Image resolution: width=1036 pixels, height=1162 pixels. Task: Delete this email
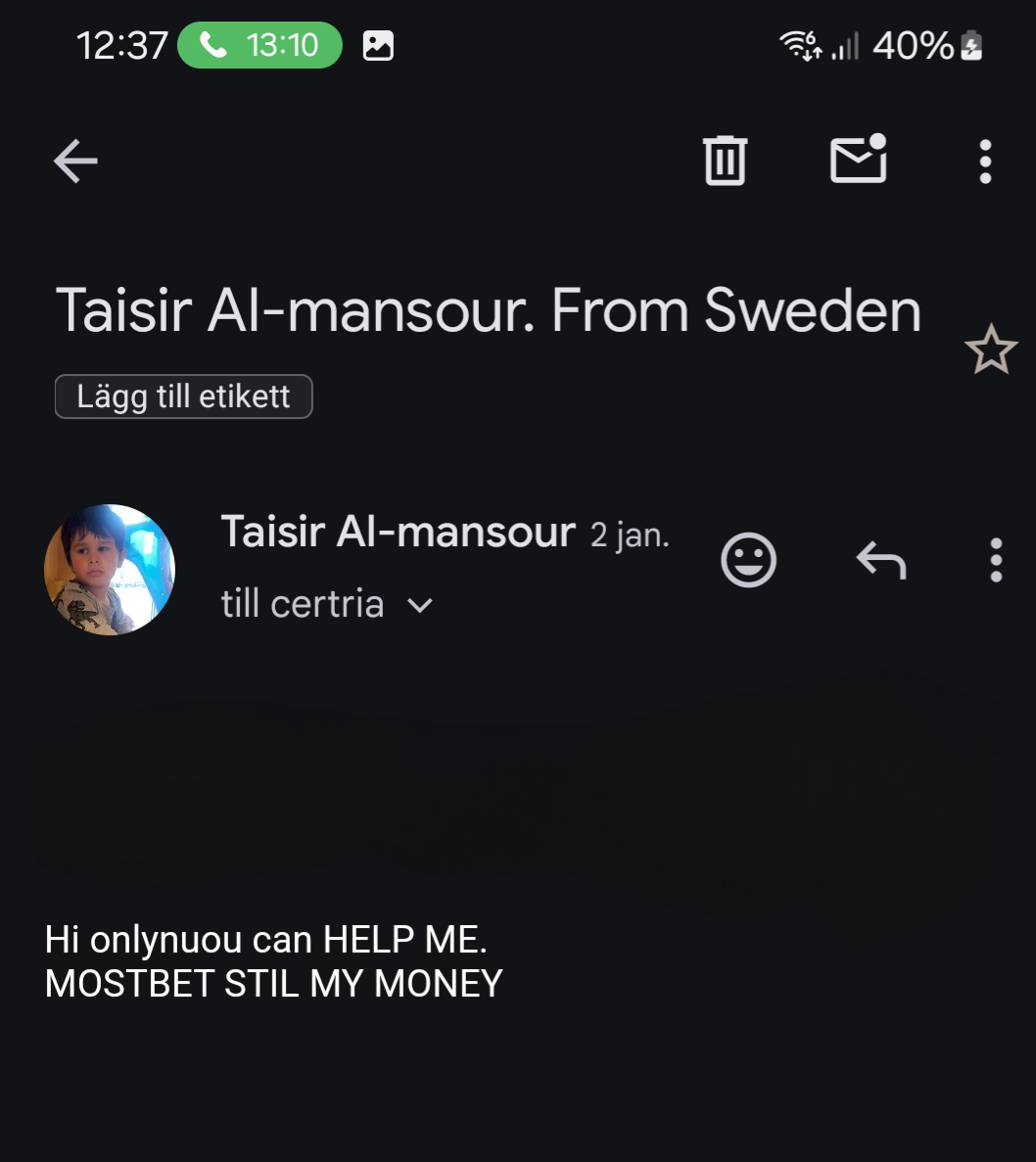pos(725,161)
